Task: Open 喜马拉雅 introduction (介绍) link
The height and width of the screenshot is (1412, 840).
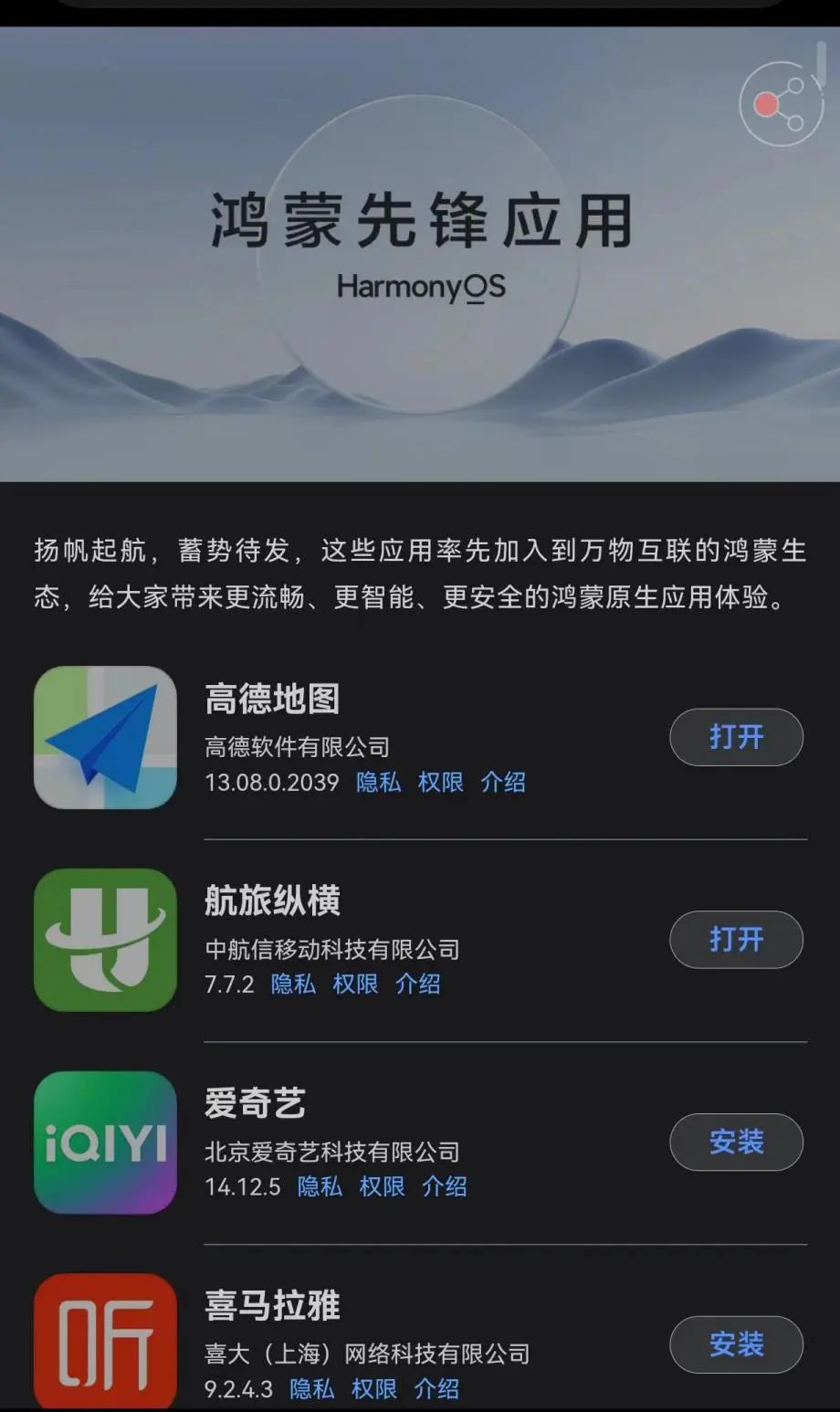Action: click(436, 1390)
